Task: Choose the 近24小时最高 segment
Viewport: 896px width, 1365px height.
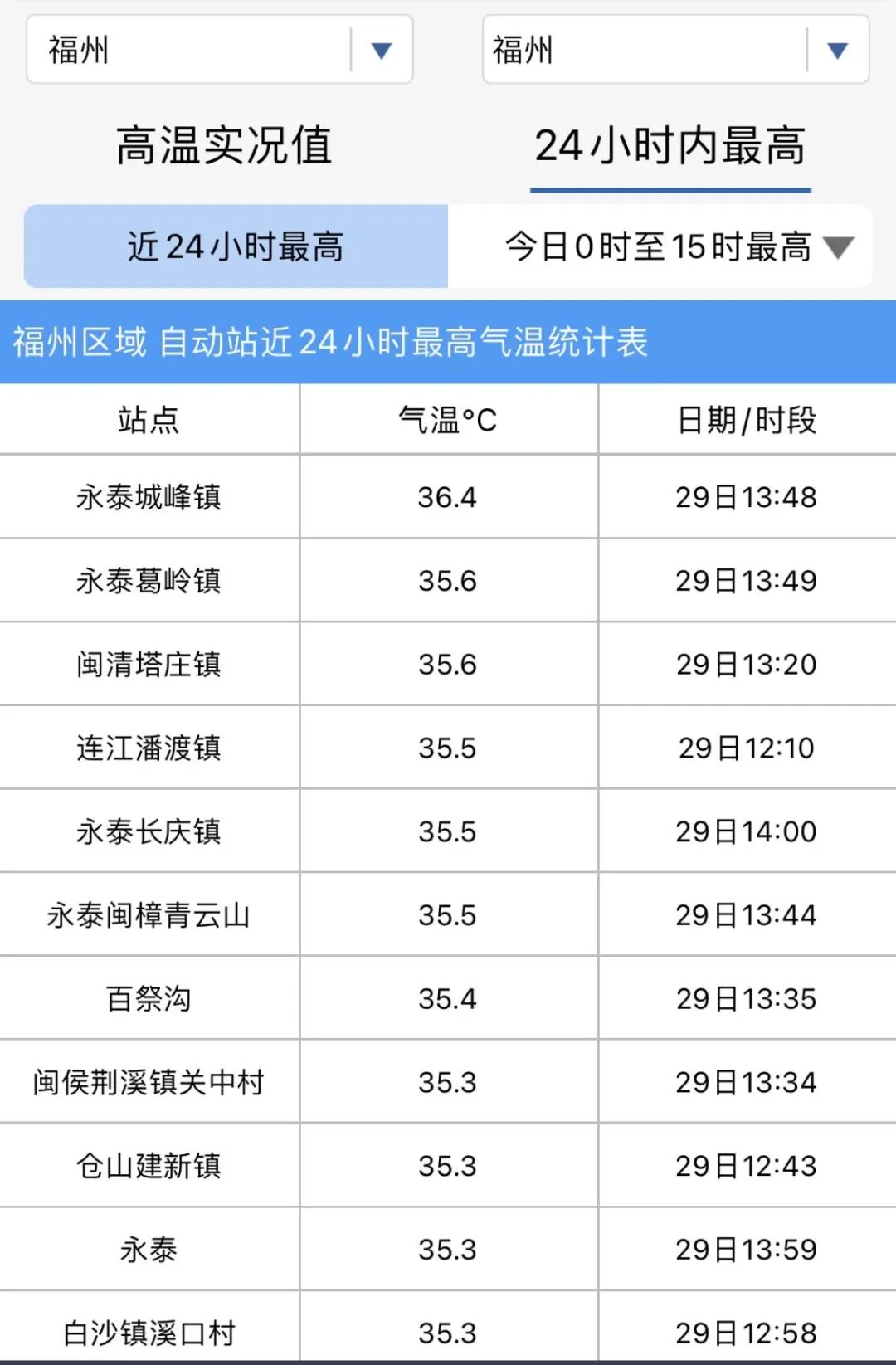Action: point(236,246)
